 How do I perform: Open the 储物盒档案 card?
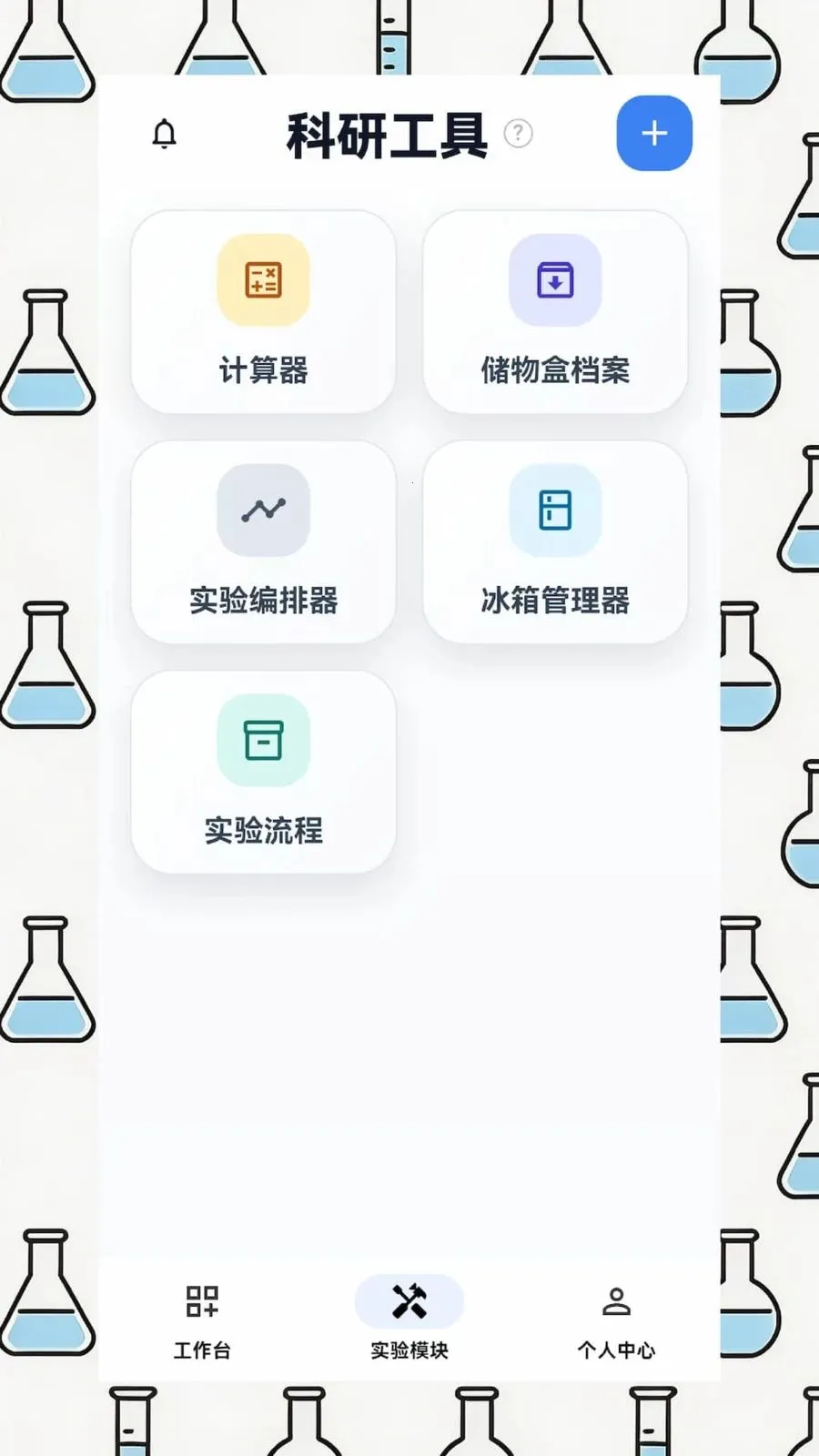click(556, 312)
